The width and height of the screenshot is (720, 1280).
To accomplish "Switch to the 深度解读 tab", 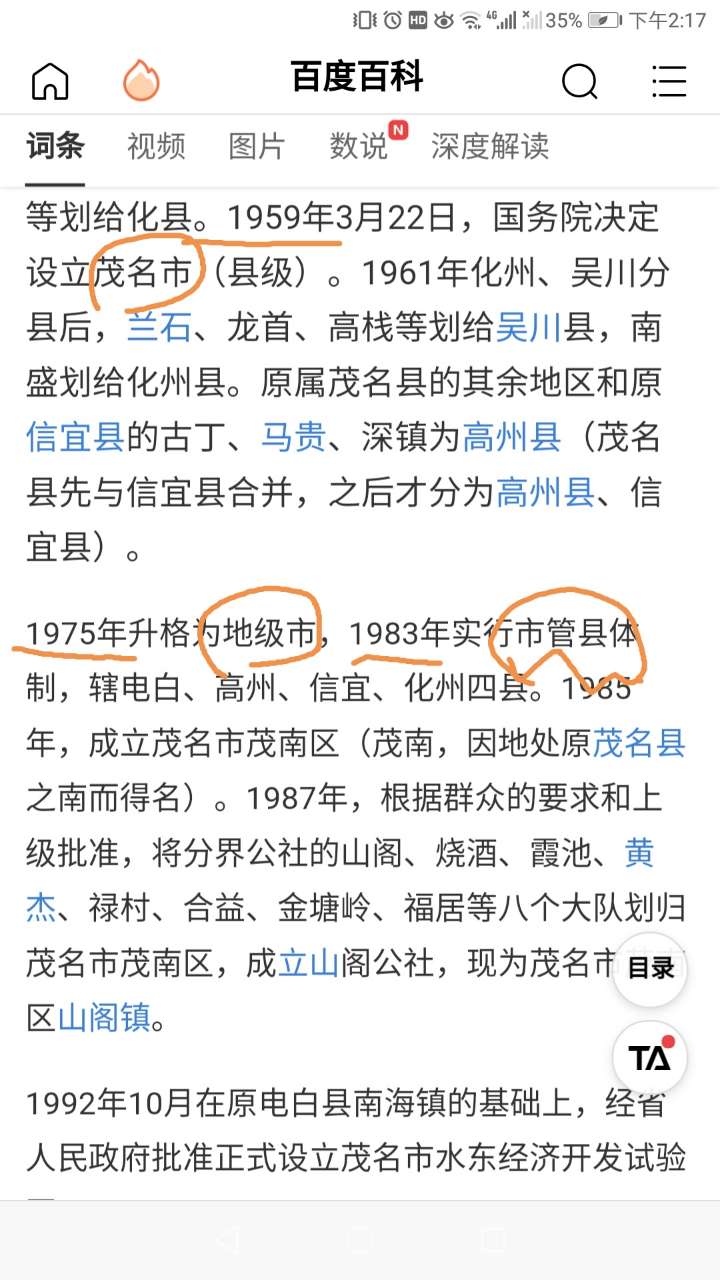I will [490, 146].
